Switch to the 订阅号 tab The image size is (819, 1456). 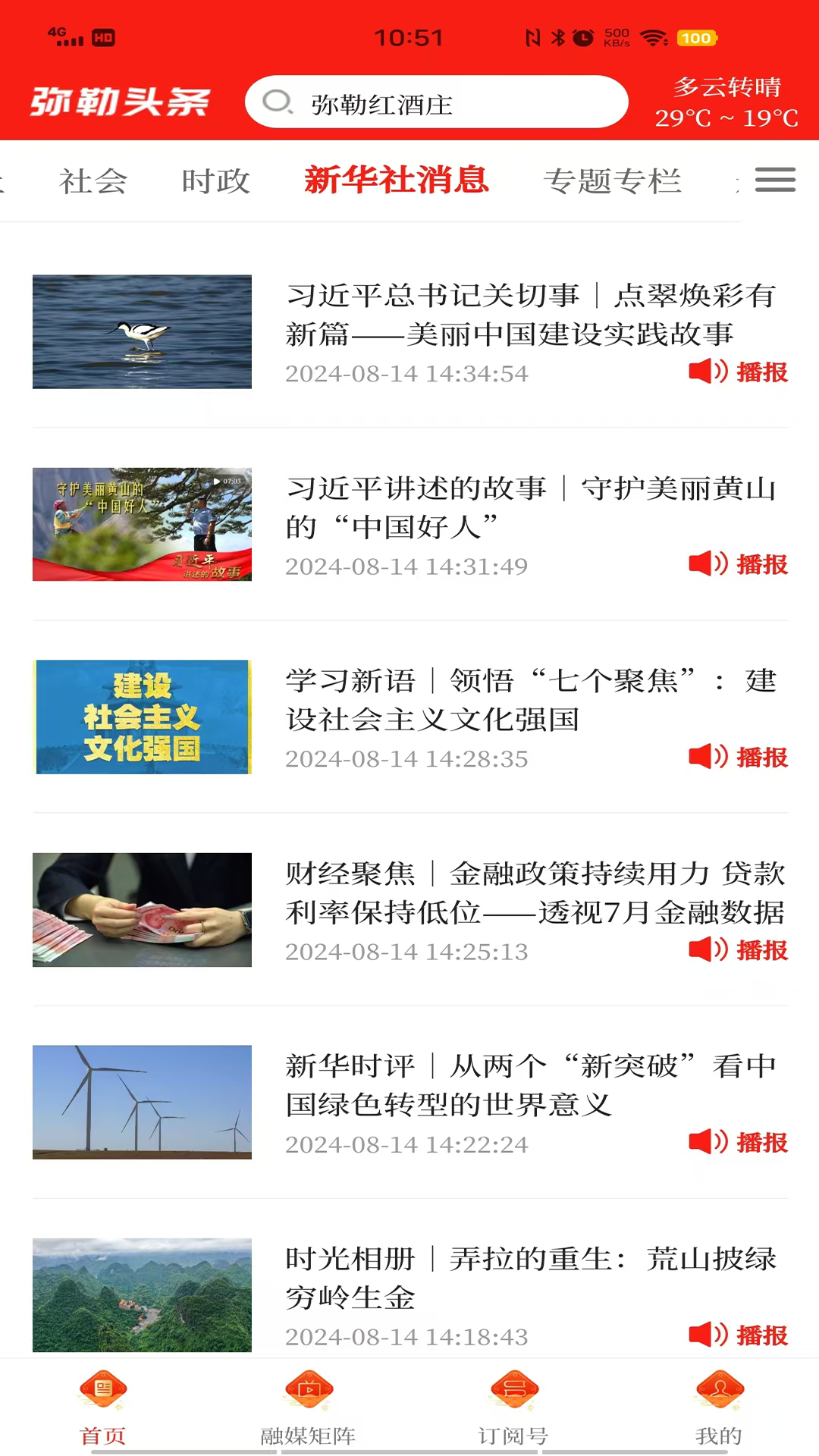[x=513, y=1407]
